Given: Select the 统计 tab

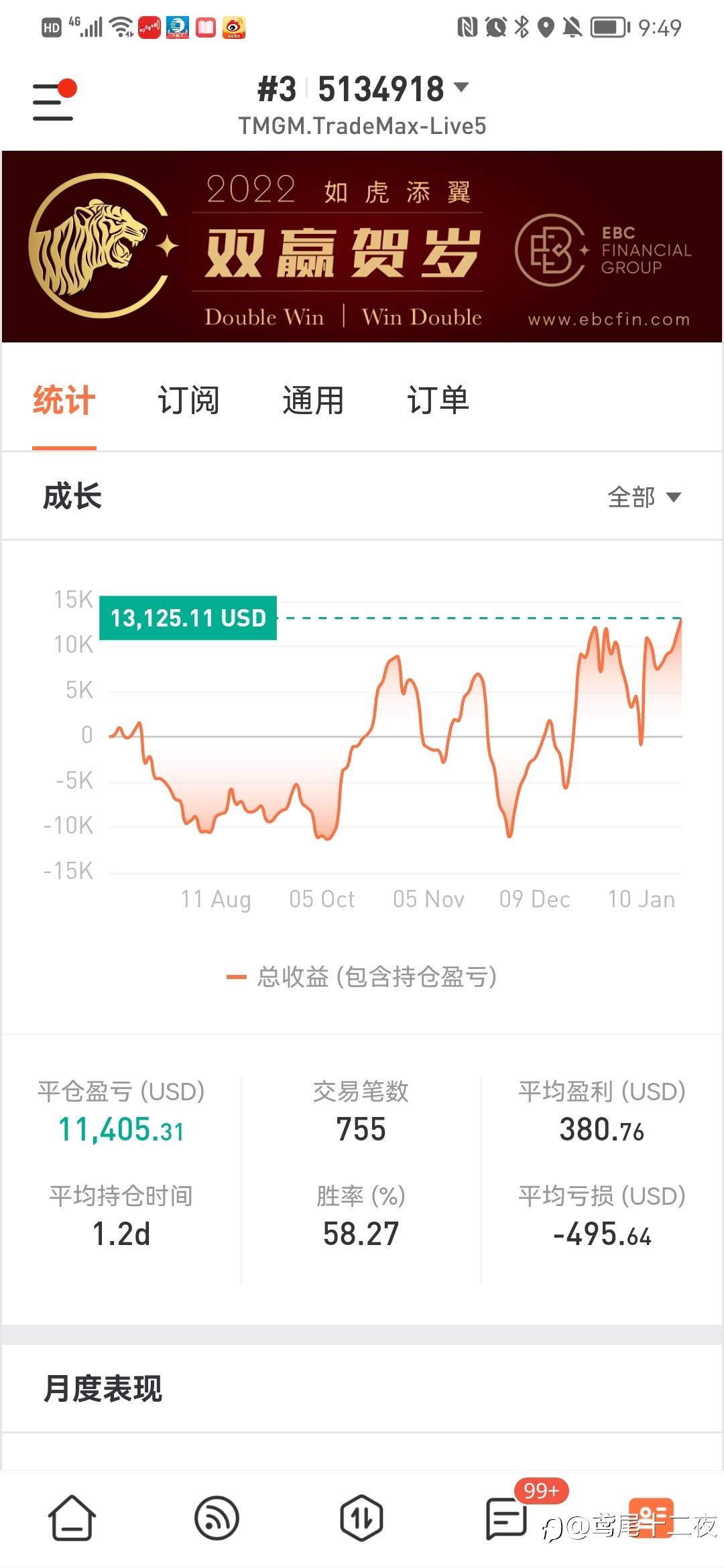Looking at the screenshot, I should click(x=64, y=401).
